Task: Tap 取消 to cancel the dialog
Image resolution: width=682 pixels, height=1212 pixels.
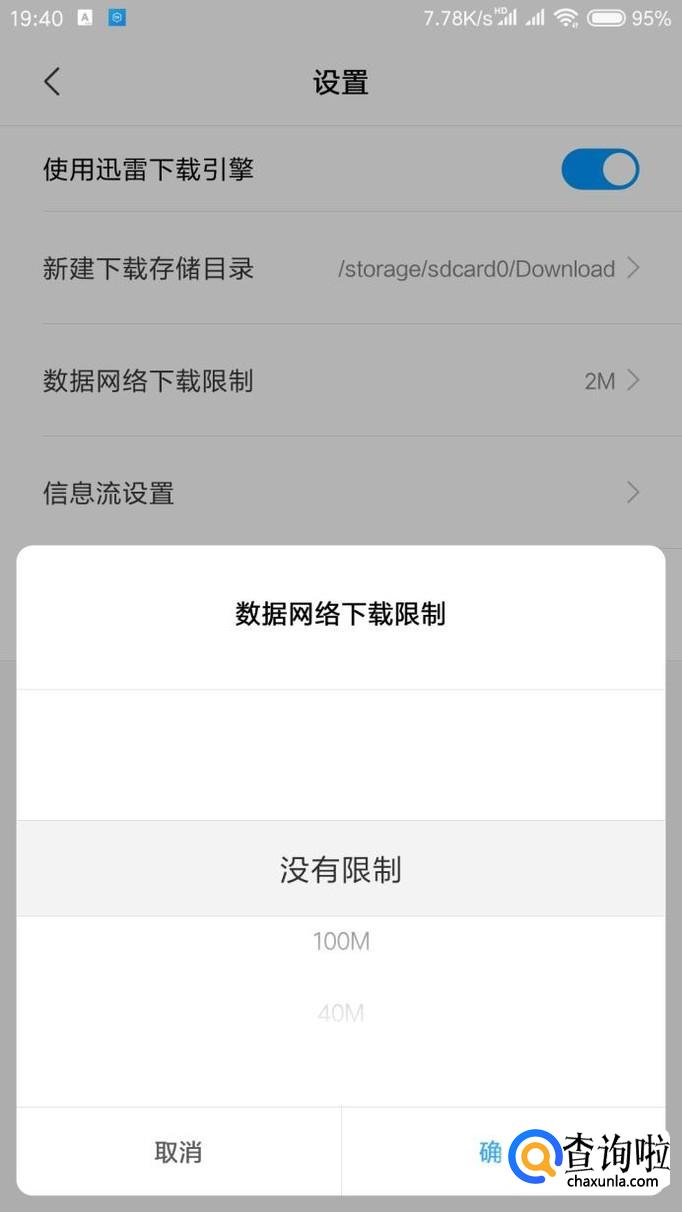Action: (x=178, y=1152)
